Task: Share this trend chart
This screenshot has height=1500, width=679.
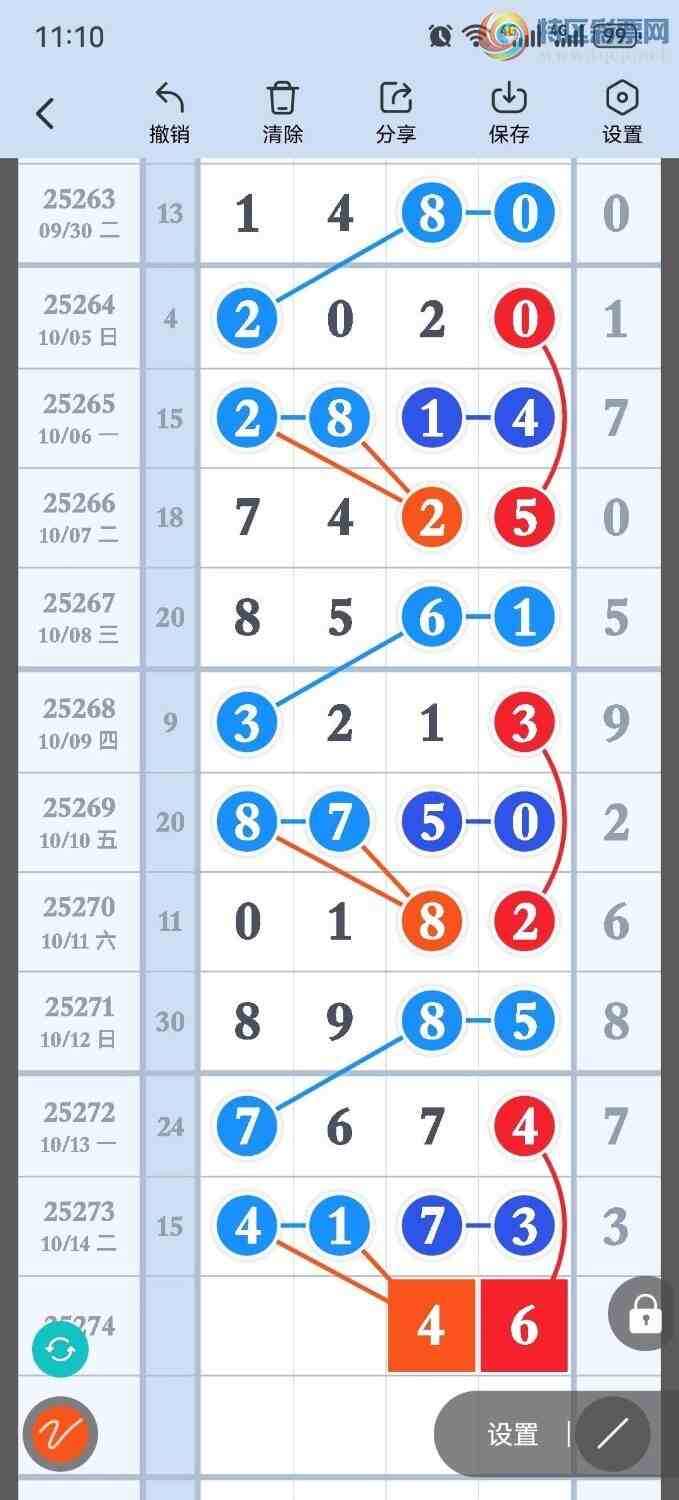Action: [x=396, y=112]
